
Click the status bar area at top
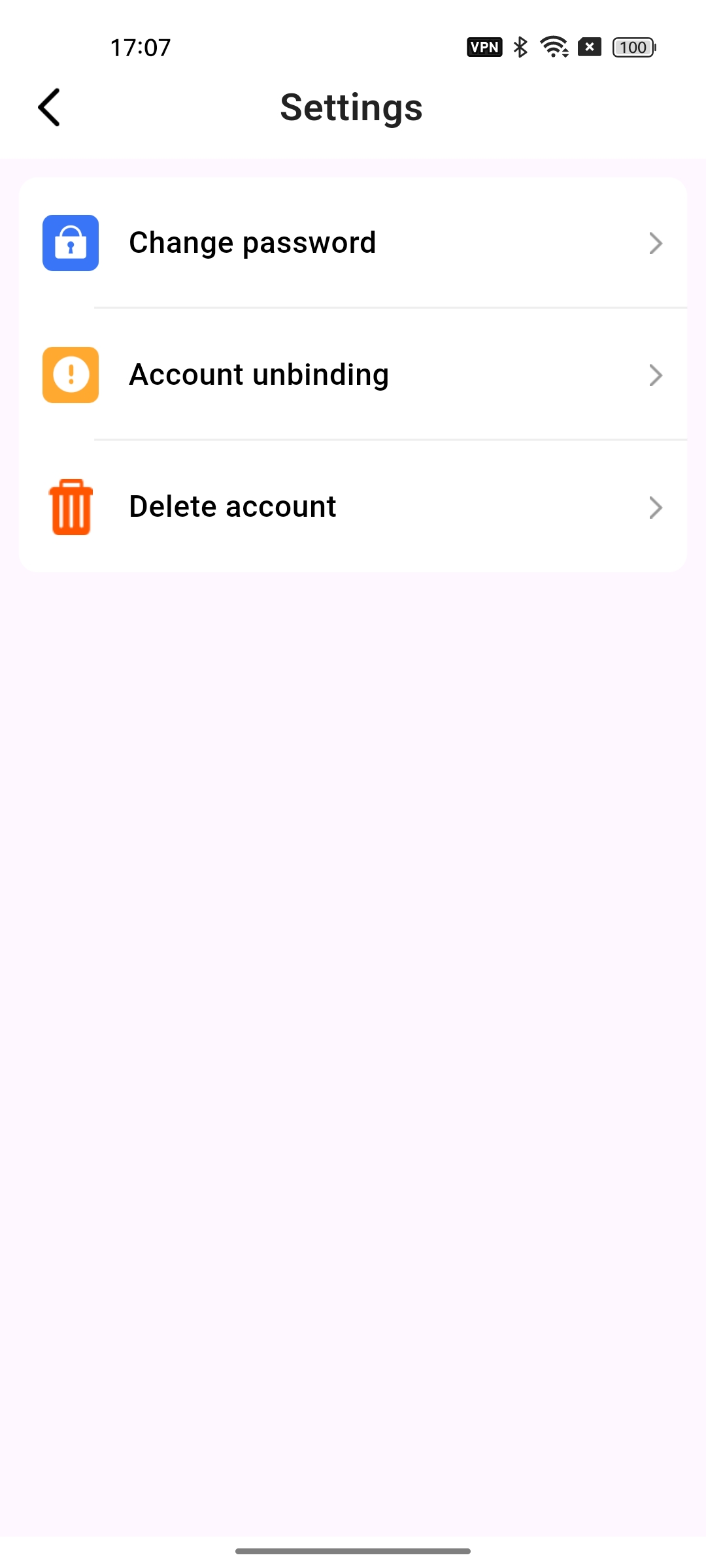[x=353, y=46]
